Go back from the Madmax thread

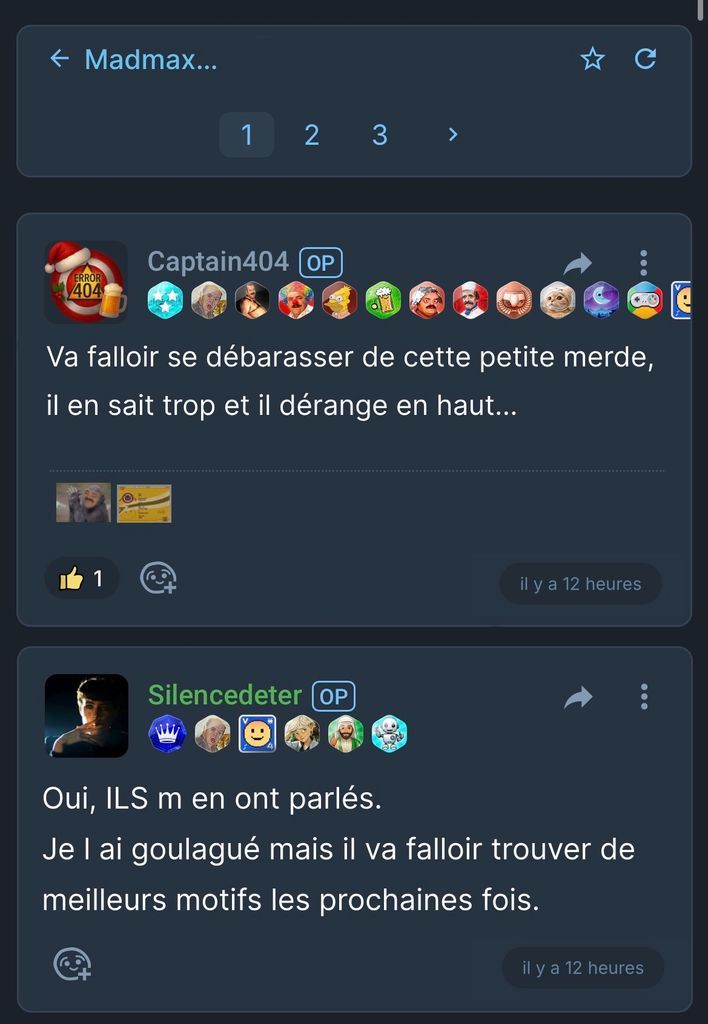[x=59, y=59]
